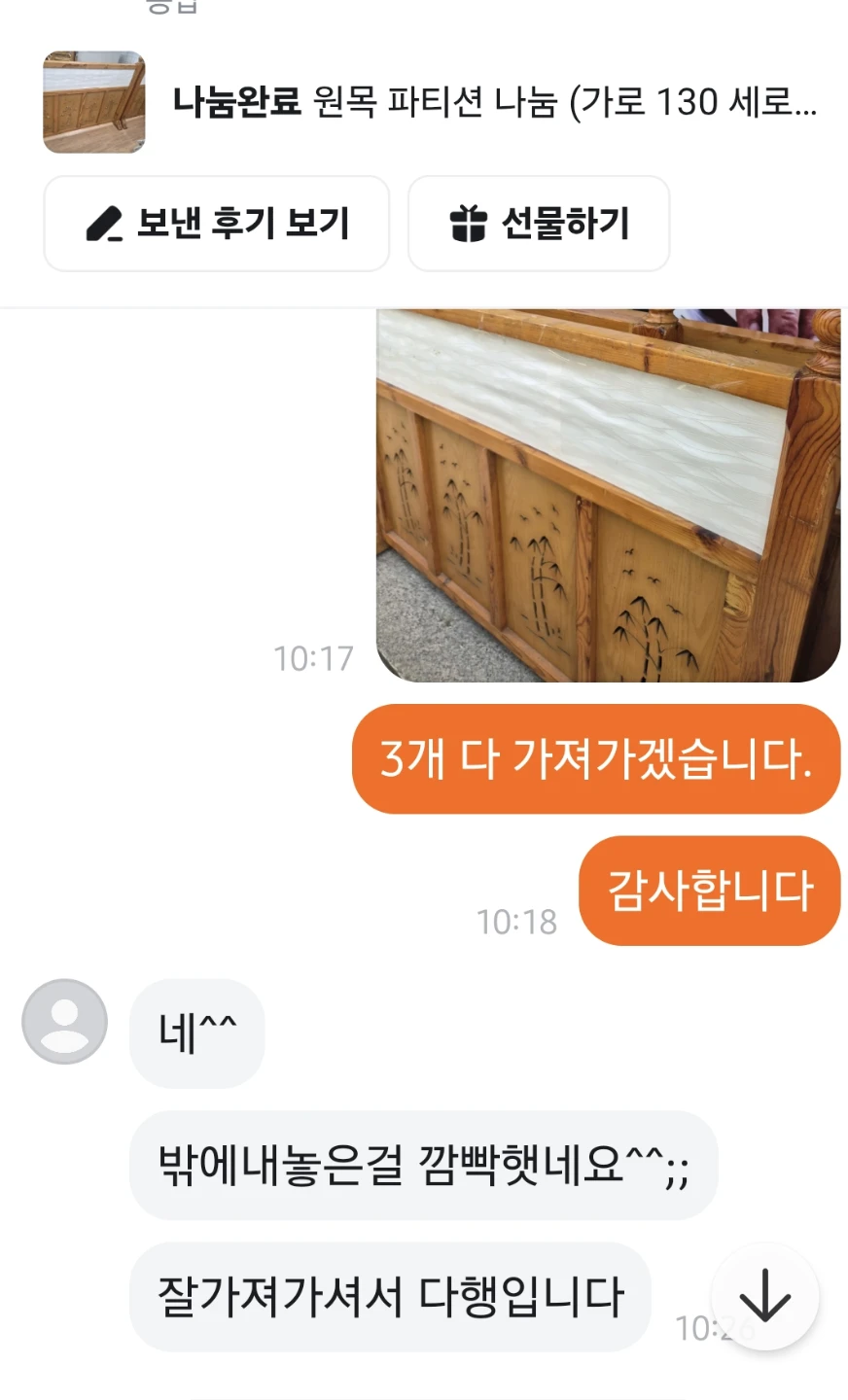Tap the 선물하기 button
848x1400 pixels.
point(539,224)
